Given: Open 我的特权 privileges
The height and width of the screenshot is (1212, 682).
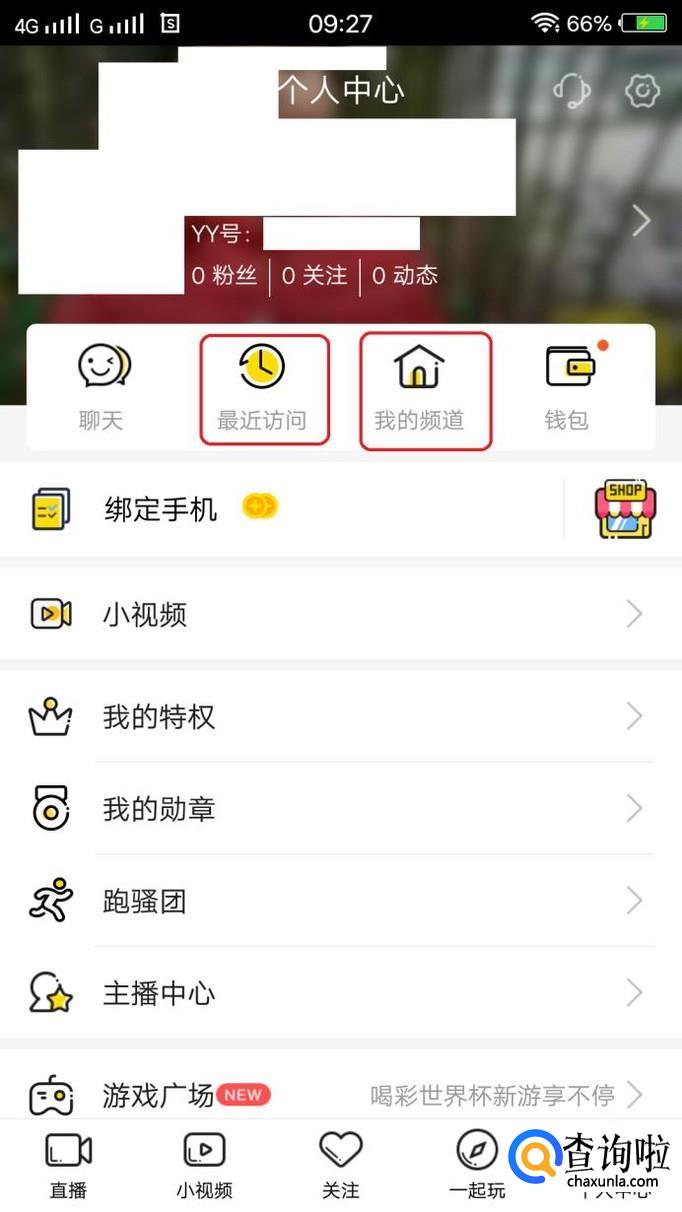Looking at the screenshot, I should (340, 717).
